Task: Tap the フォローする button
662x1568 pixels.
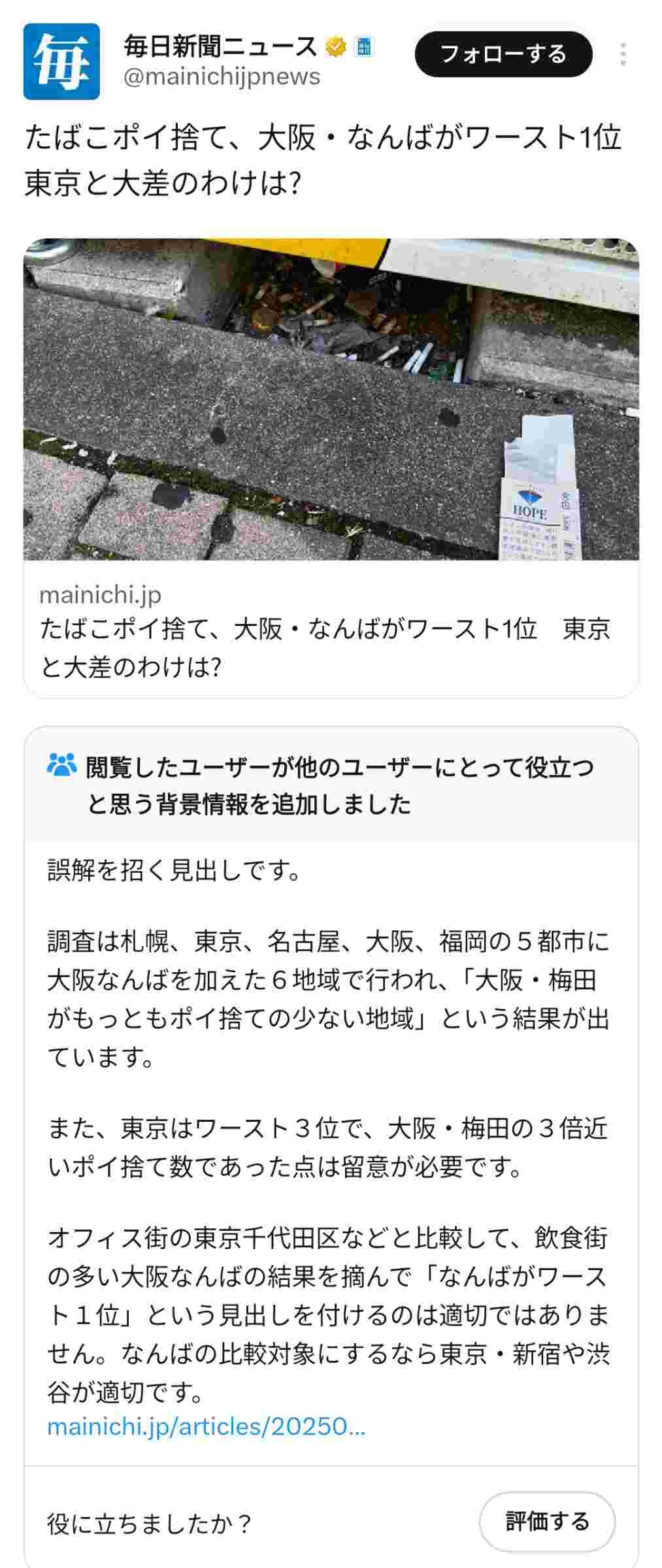Action: 503,54
